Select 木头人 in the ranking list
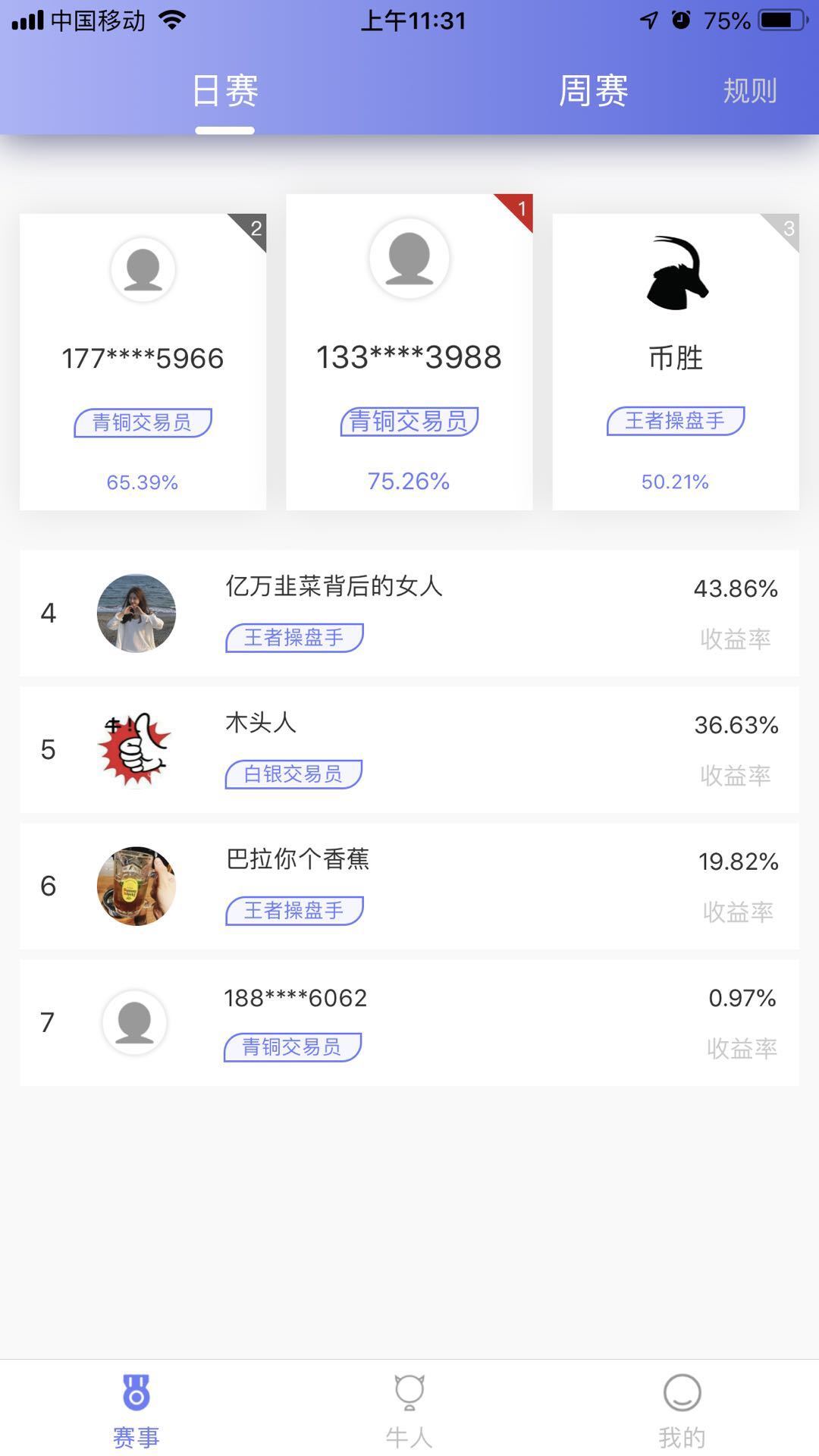This screenshot has height=1456, width=819. 409,749
